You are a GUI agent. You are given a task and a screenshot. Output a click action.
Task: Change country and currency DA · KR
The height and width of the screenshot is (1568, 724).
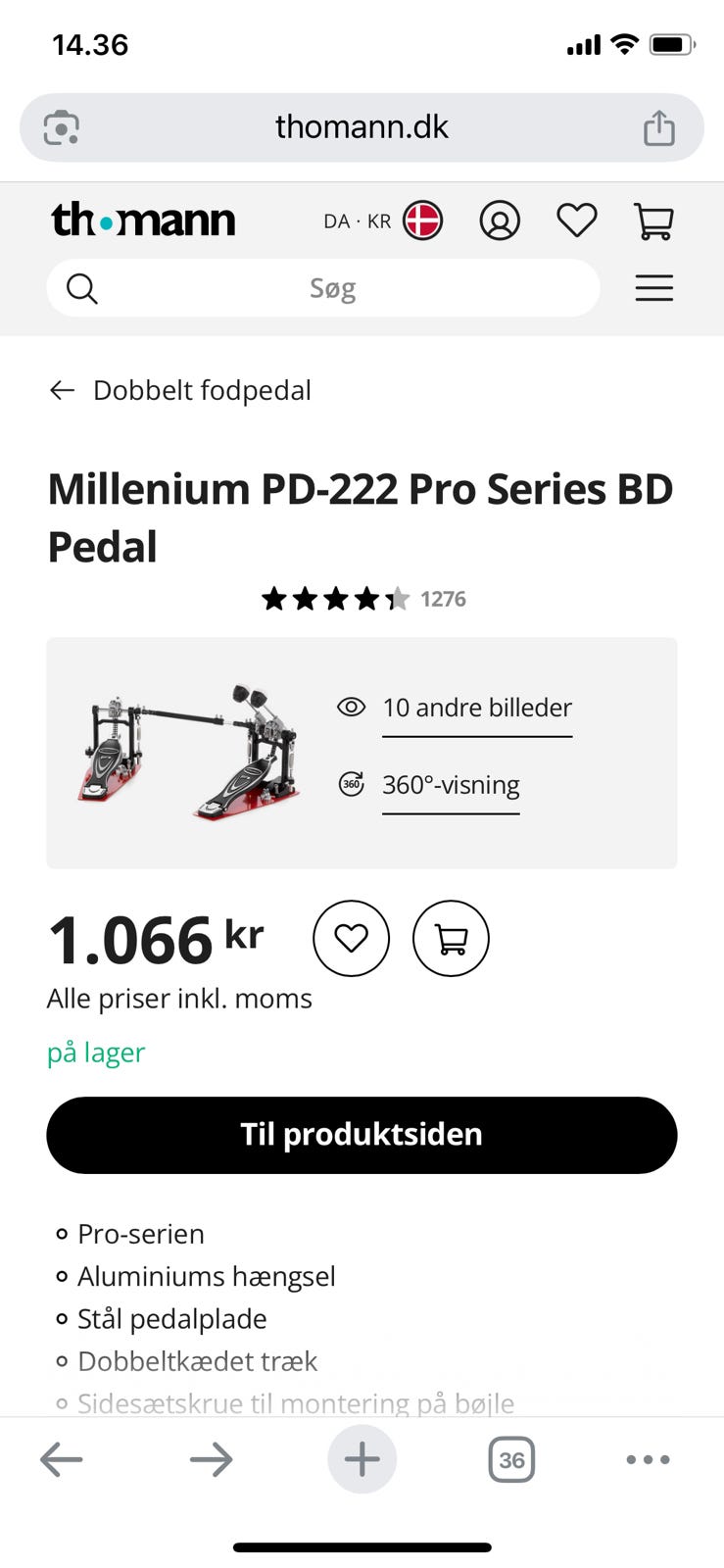(382, 220)
